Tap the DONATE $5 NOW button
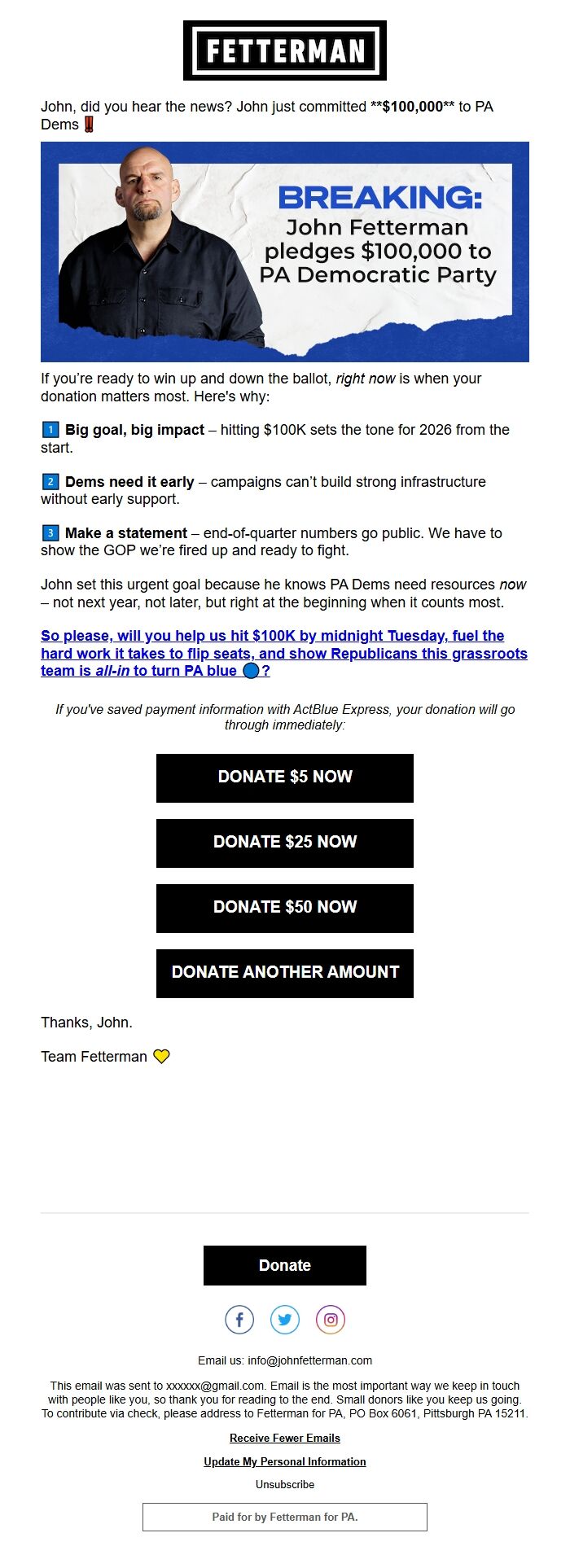 tap(284, 777)
